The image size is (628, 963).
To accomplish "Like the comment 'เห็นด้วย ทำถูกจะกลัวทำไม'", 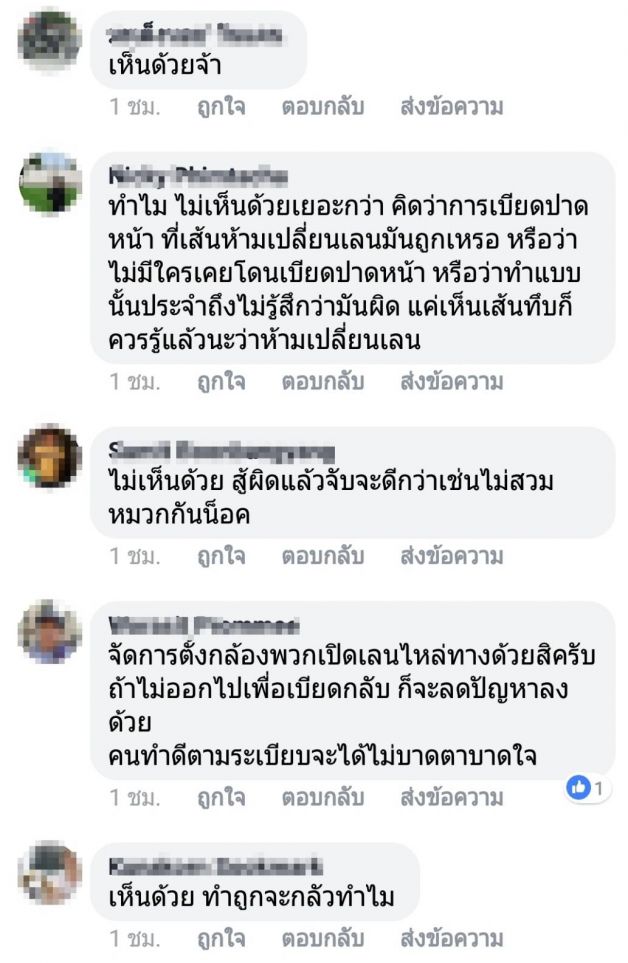I will point(221,938).
